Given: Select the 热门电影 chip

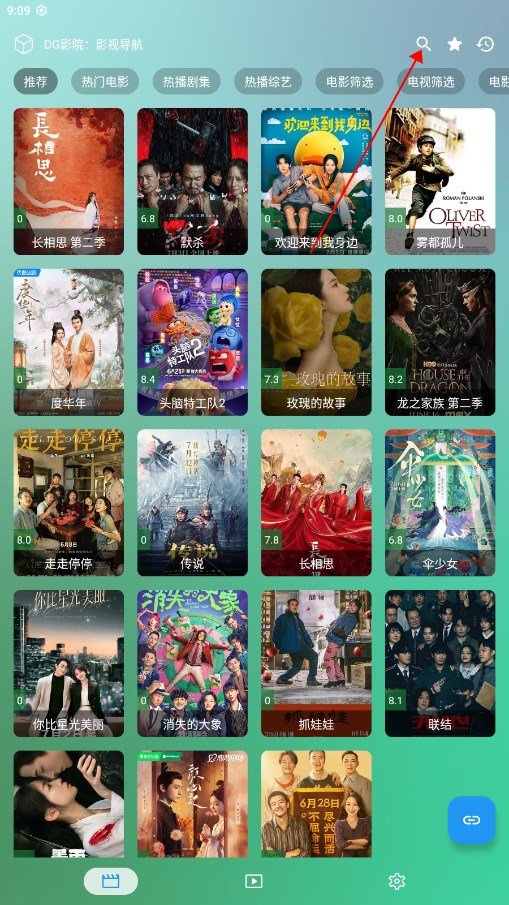Looking at the screenshot, I should [x=105, y=81].
